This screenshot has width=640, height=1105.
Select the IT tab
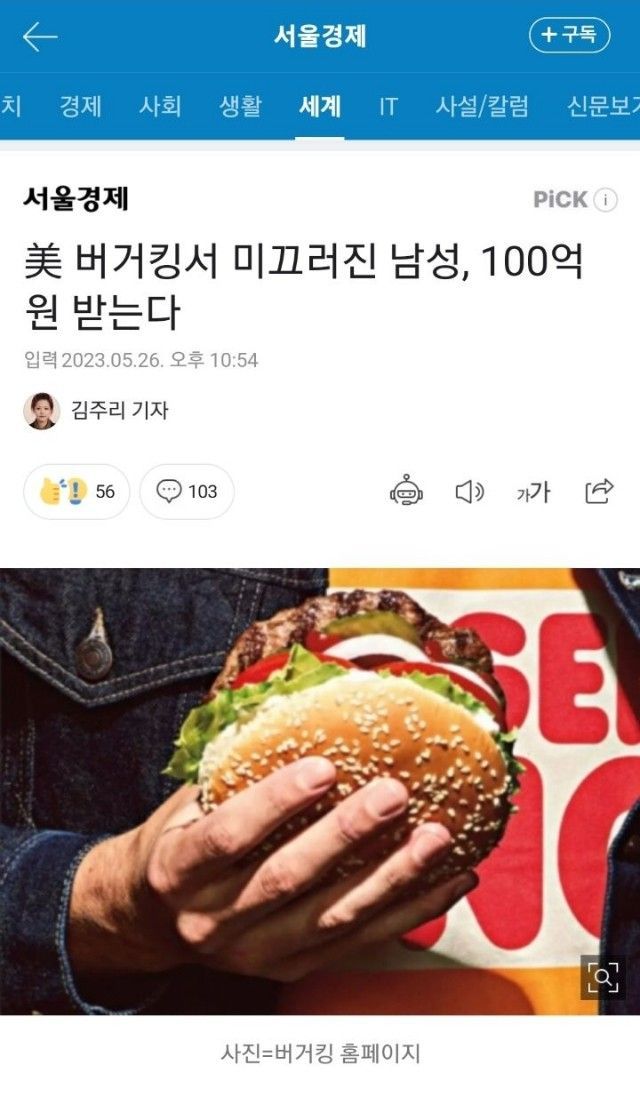[388, 105]
